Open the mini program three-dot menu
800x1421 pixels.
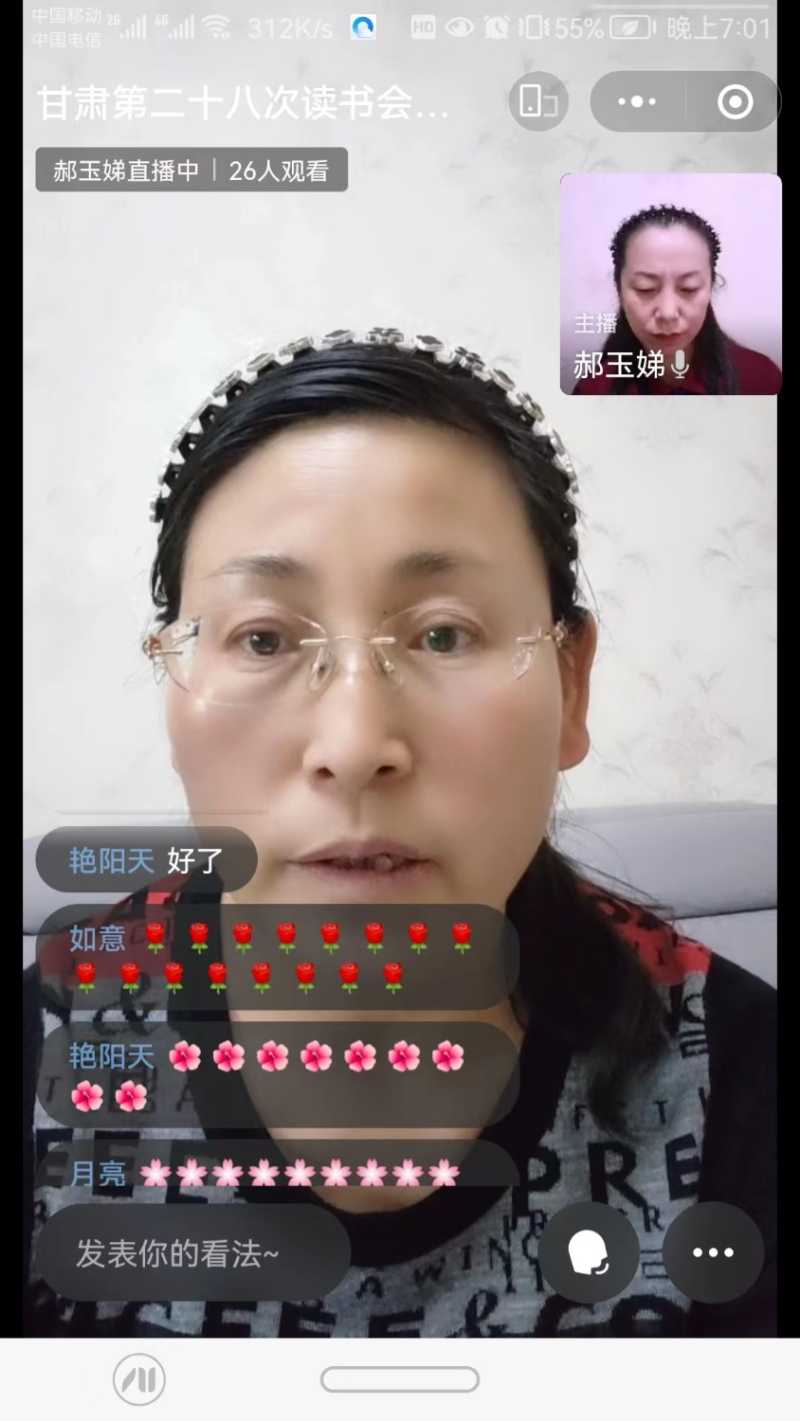(637, 102)
